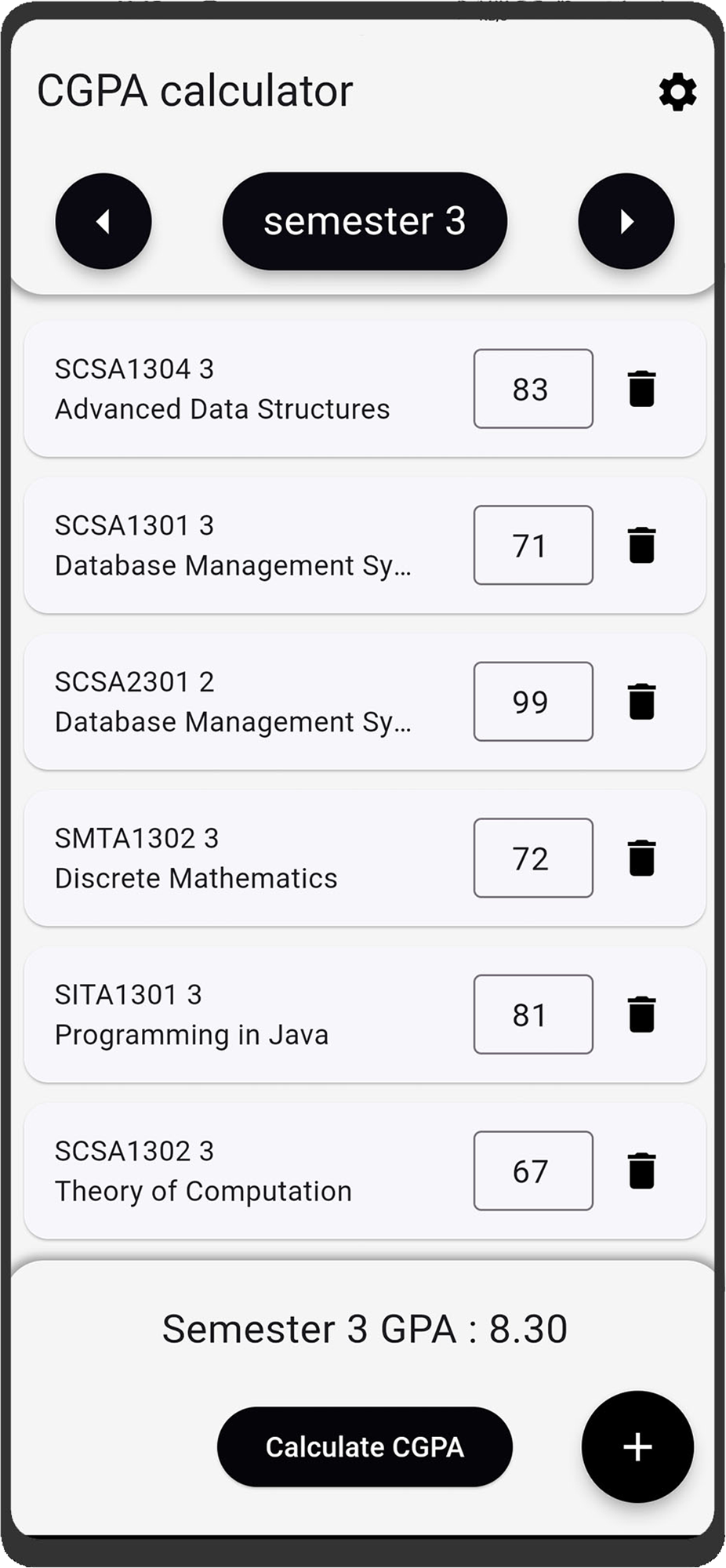
Task: Edit the marks field for SCSA2301
Action: coord(533,702)
